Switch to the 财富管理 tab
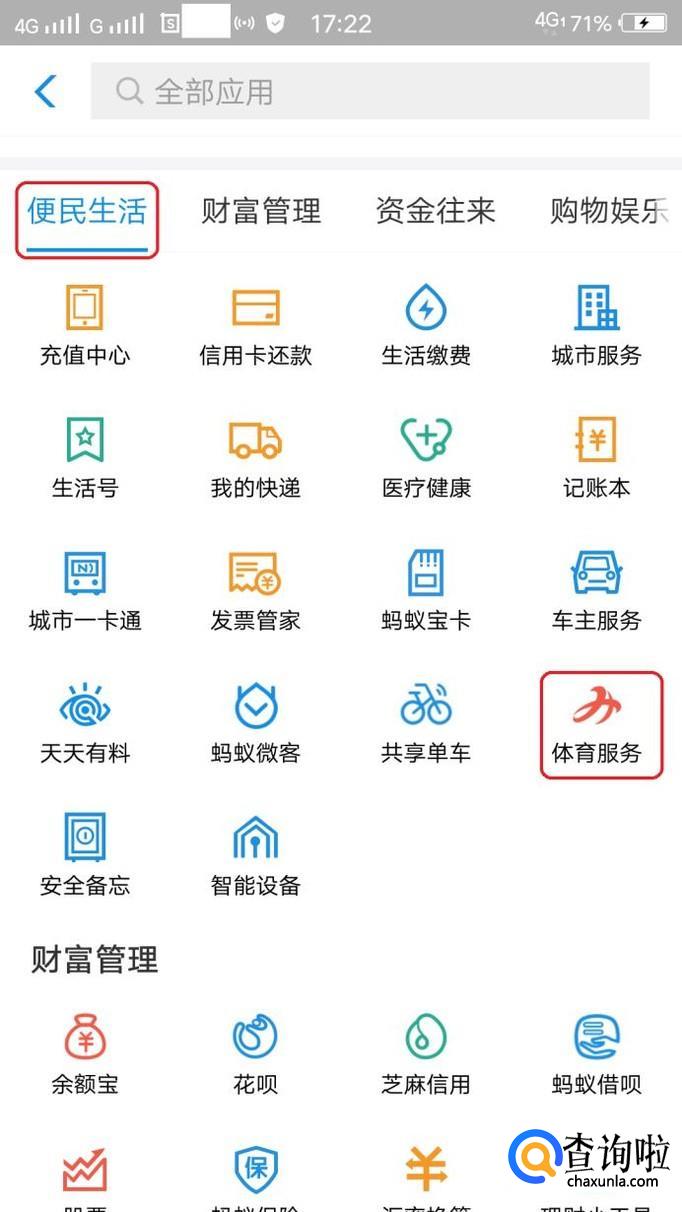This screenshot has width=682, height=1212. (x=261, y=211)
